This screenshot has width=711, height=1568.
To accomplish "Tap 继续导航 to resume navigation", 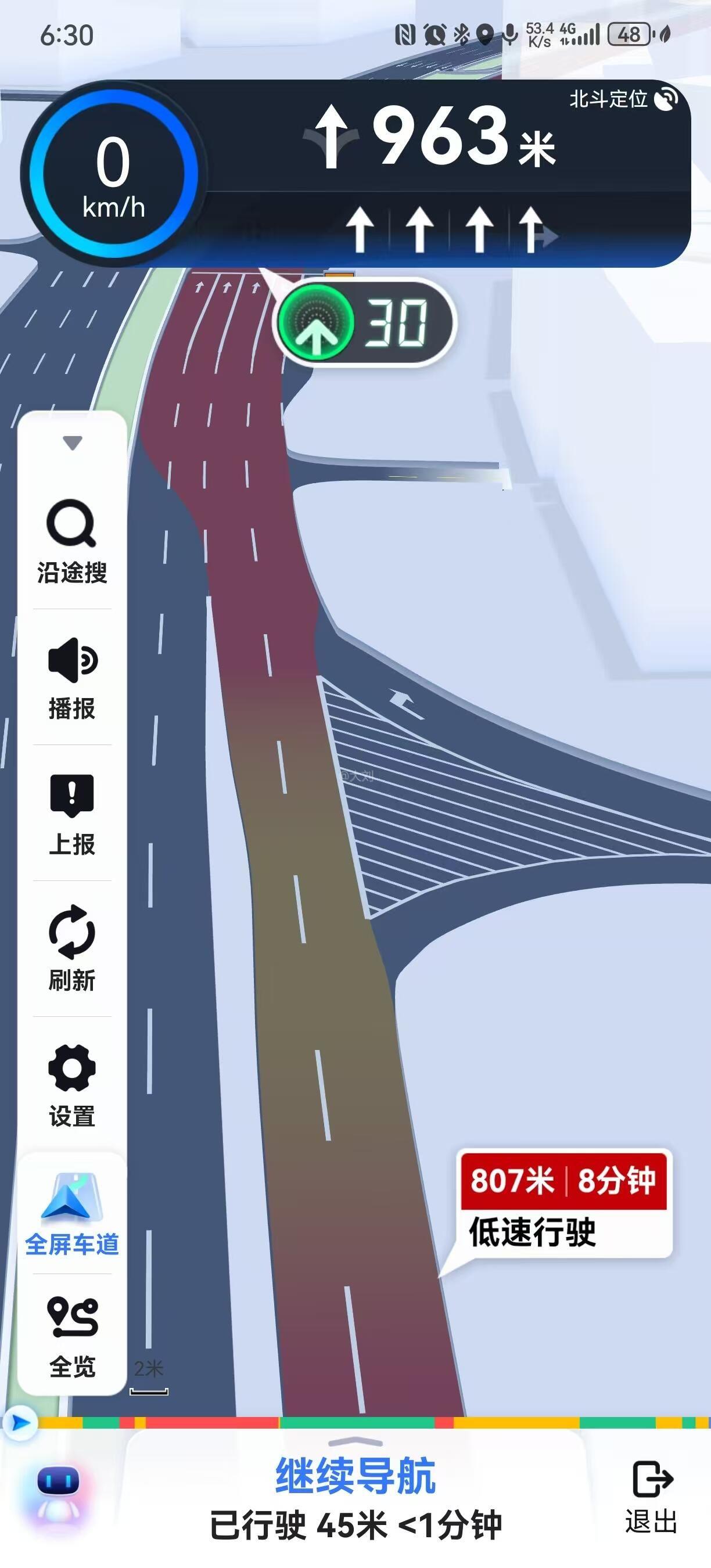I will point(355,1477).
